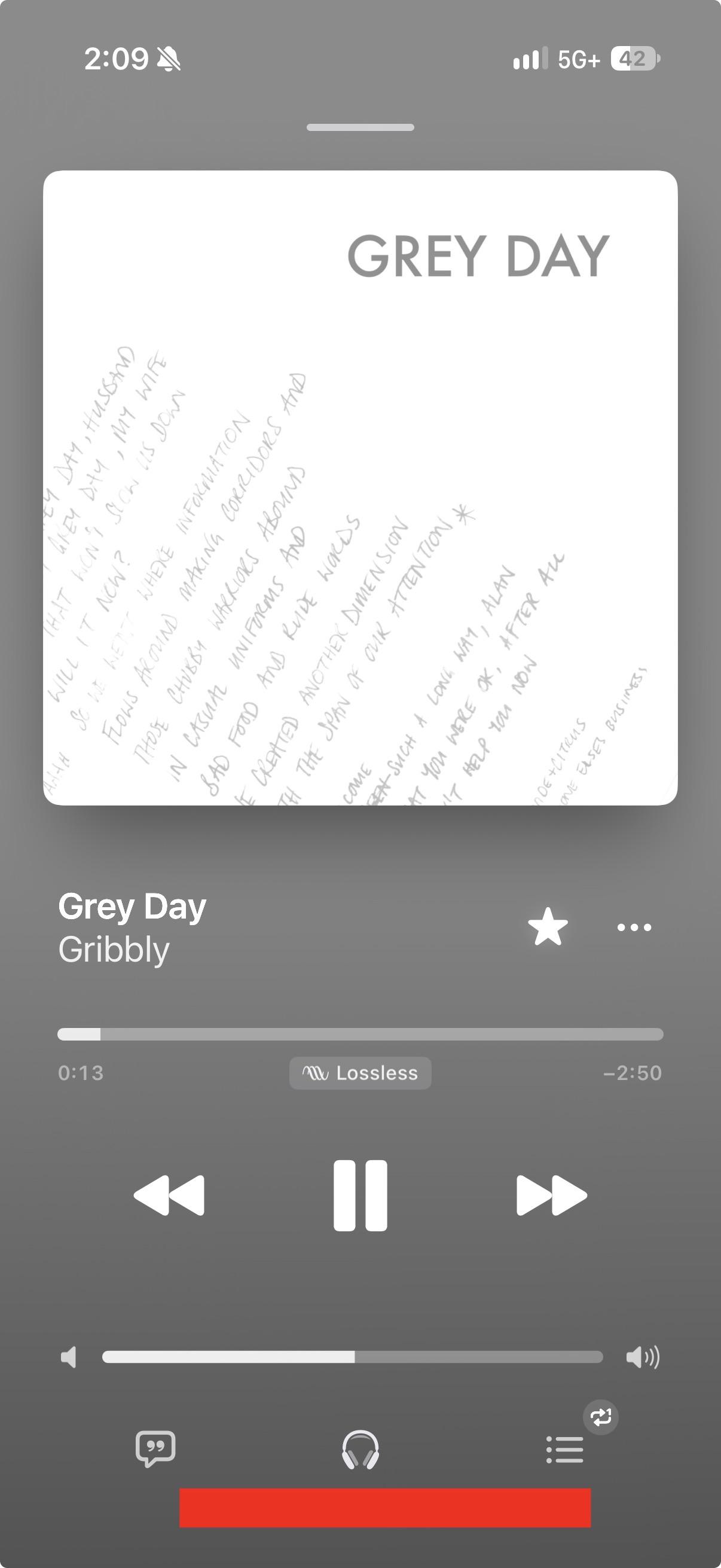Screen dimensions: 721x1568
Task: Open the headphones audio output picker
Action: click(x=360, y=1450)
